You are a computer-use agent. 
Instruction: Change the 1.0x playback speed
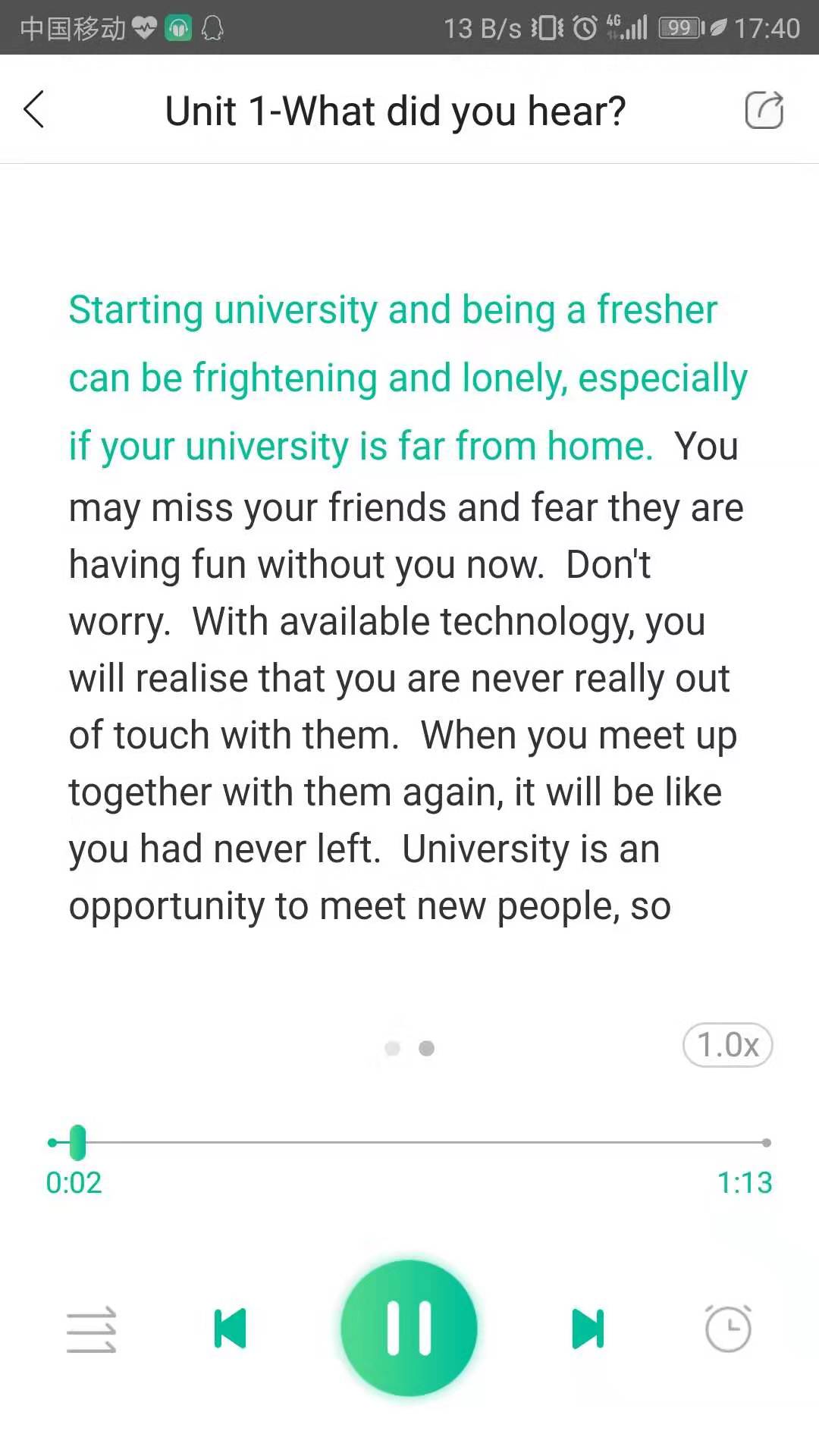[x=727, y=1045]
